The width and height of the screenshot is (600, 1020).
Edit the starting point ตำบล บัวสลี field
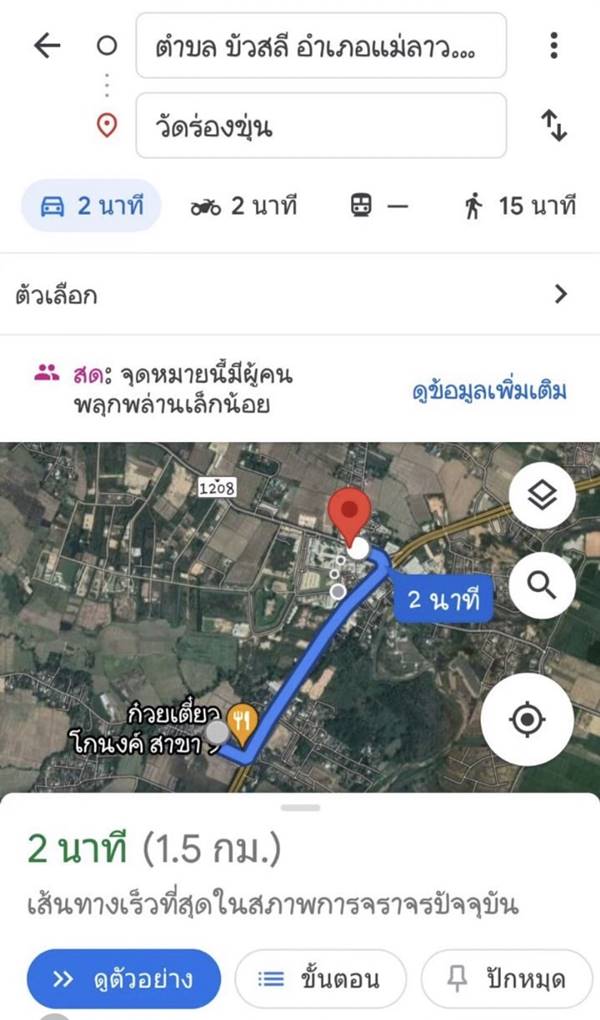(x=321, y=46)
